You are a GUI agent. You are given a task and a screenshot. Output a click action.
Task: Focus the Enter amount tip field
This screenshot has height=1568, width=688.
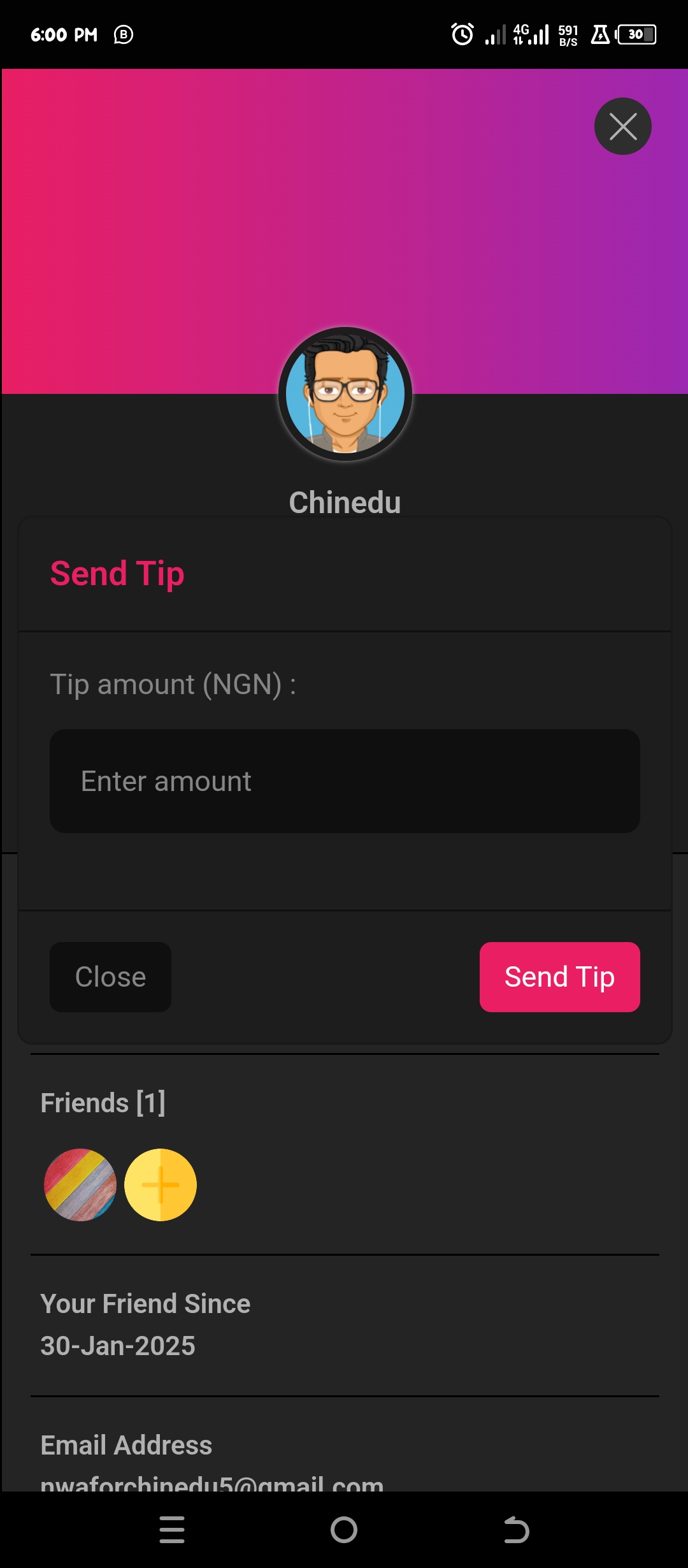[x=345, y=781]
